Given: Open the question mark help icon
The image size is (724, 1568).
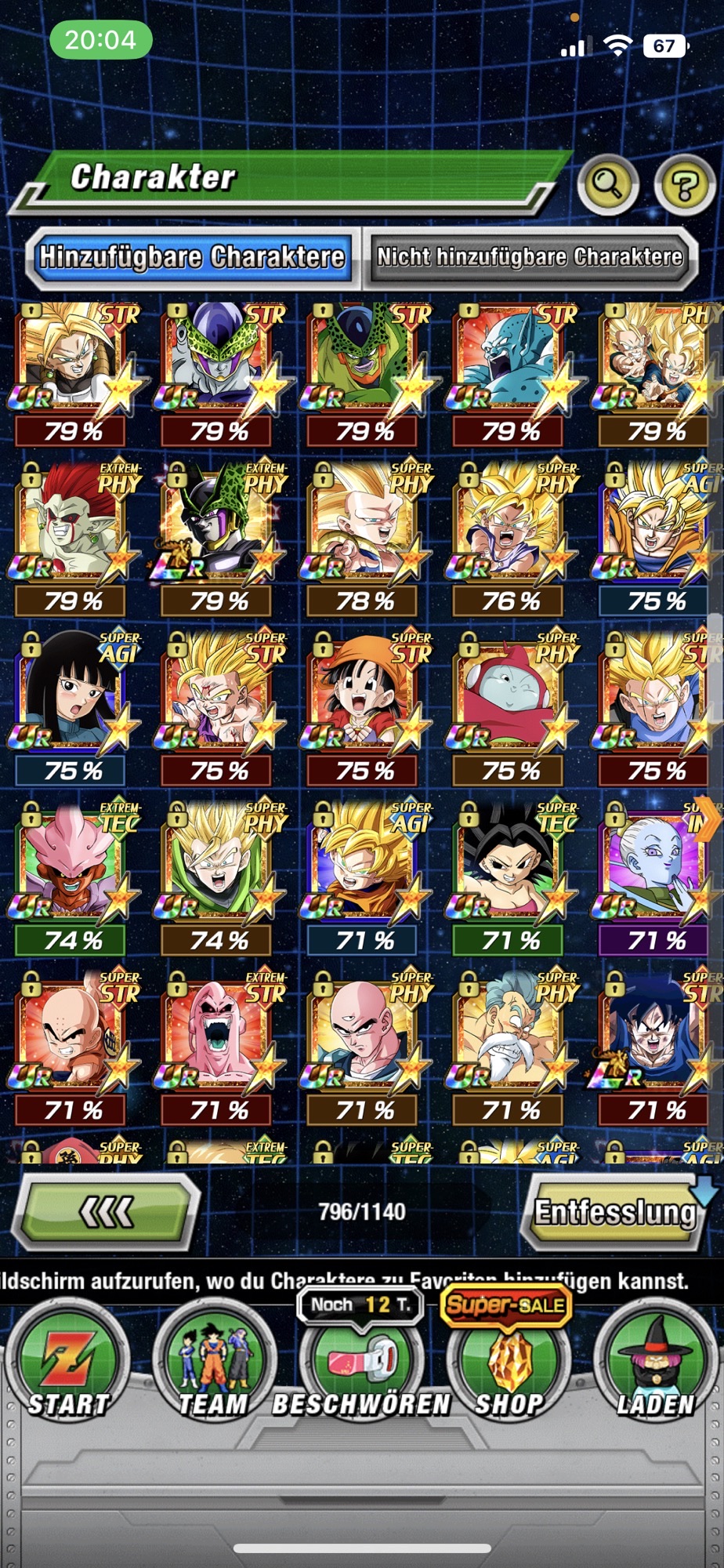Looking at the screenshot, I should [x=685, y=186].
